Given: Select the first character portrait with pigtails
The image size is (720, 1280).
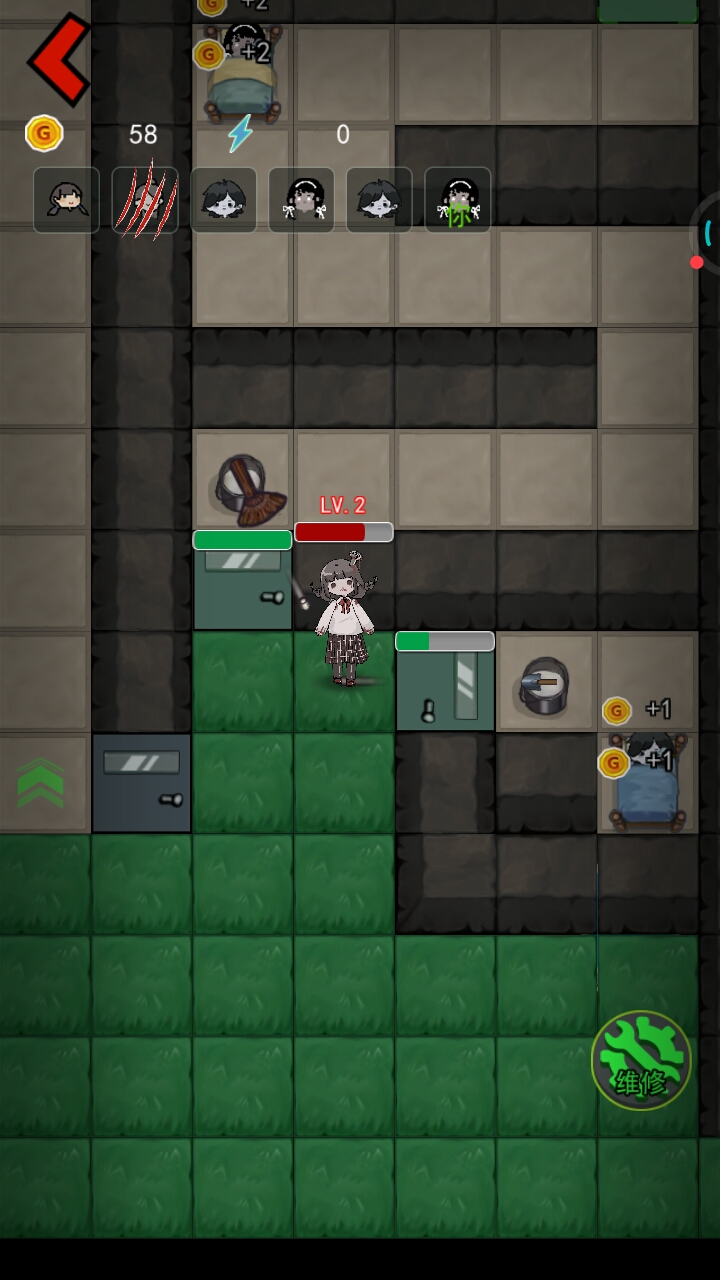Looking at the screenshot, I should click(66, 200).
